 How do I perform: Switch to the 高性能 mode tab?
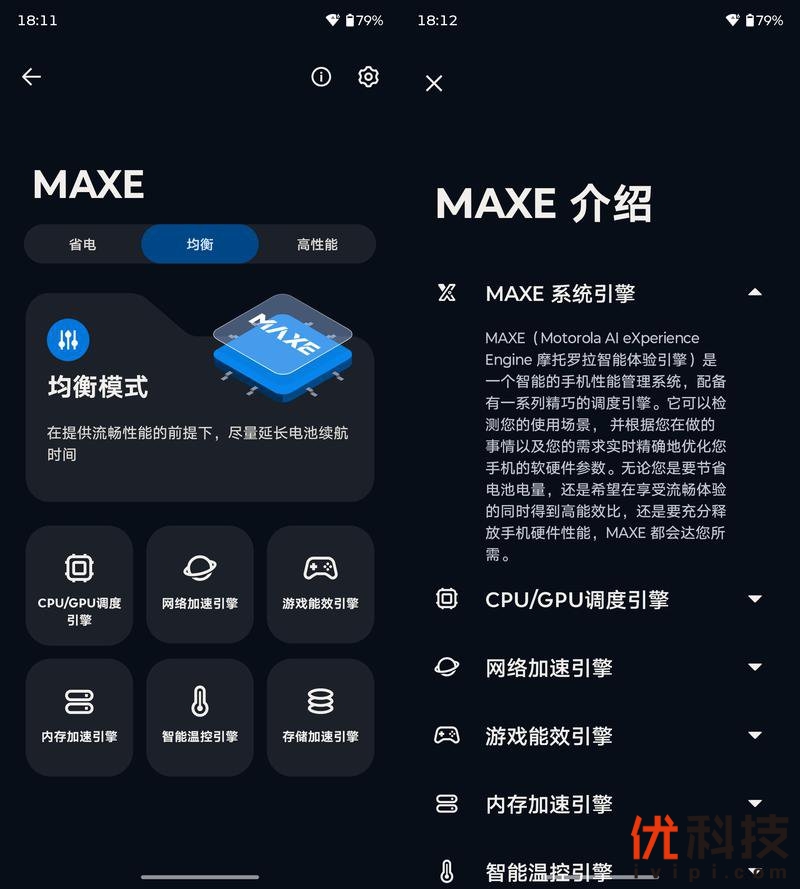point(317,244)
